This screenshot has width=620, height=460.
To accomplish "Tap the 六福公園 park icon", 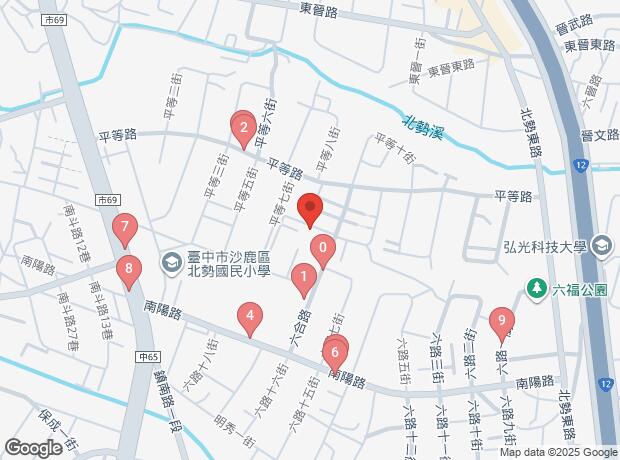I will click(x=537, y=289).
